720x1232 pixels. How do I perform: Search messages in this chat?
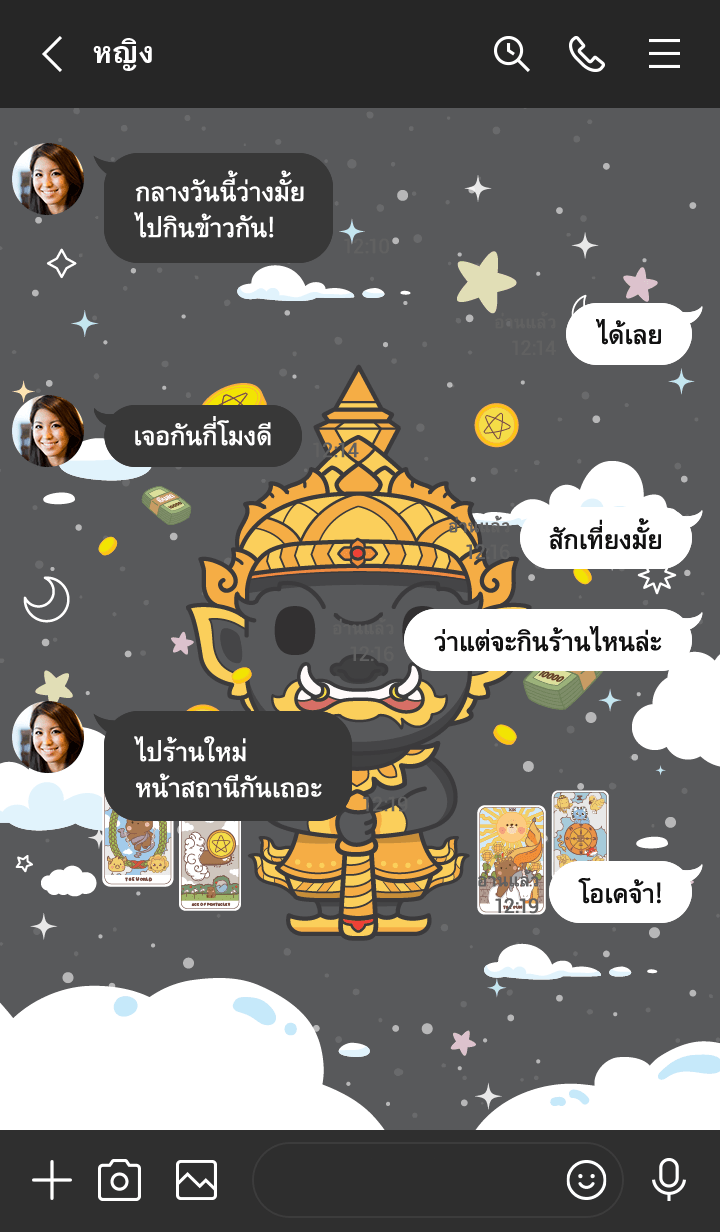511,54
